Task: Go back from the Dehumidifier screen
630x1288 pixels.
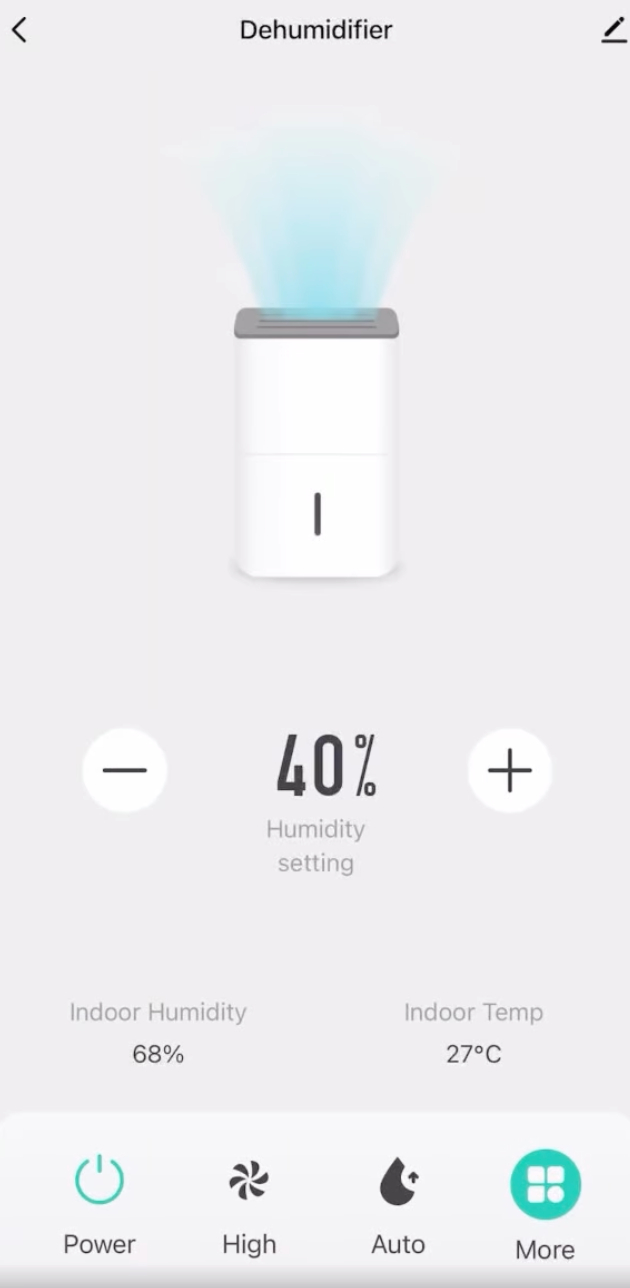Action: [19, 30]
